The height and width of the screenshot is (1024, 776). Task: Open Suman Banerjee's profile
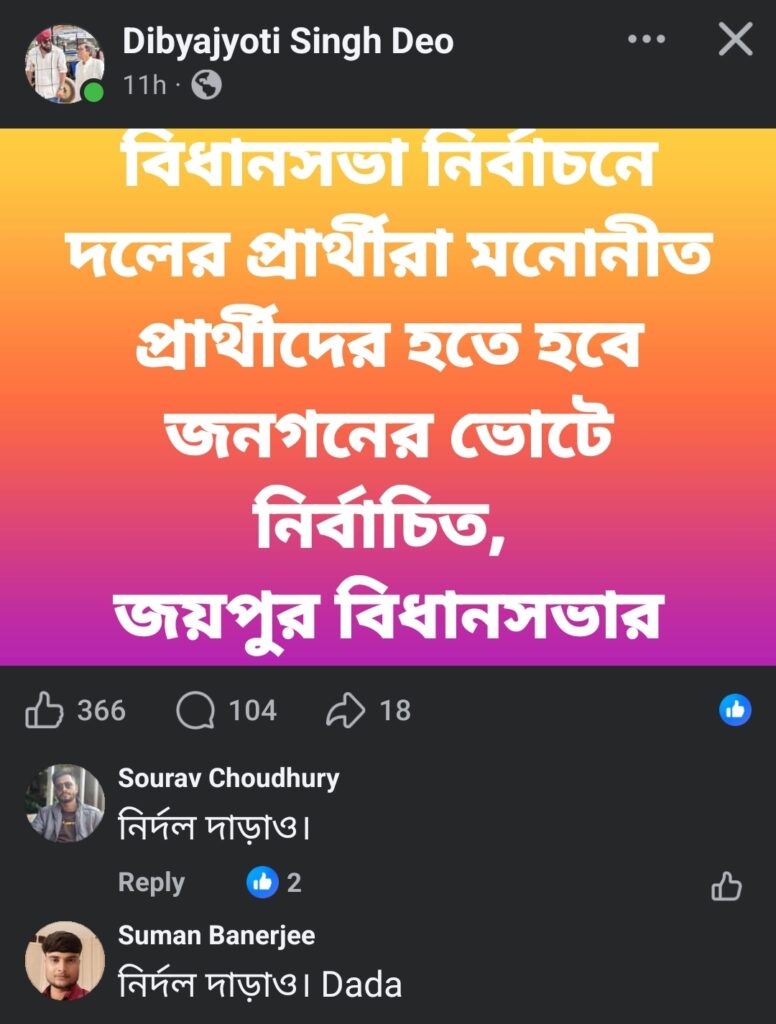point(64,960)
